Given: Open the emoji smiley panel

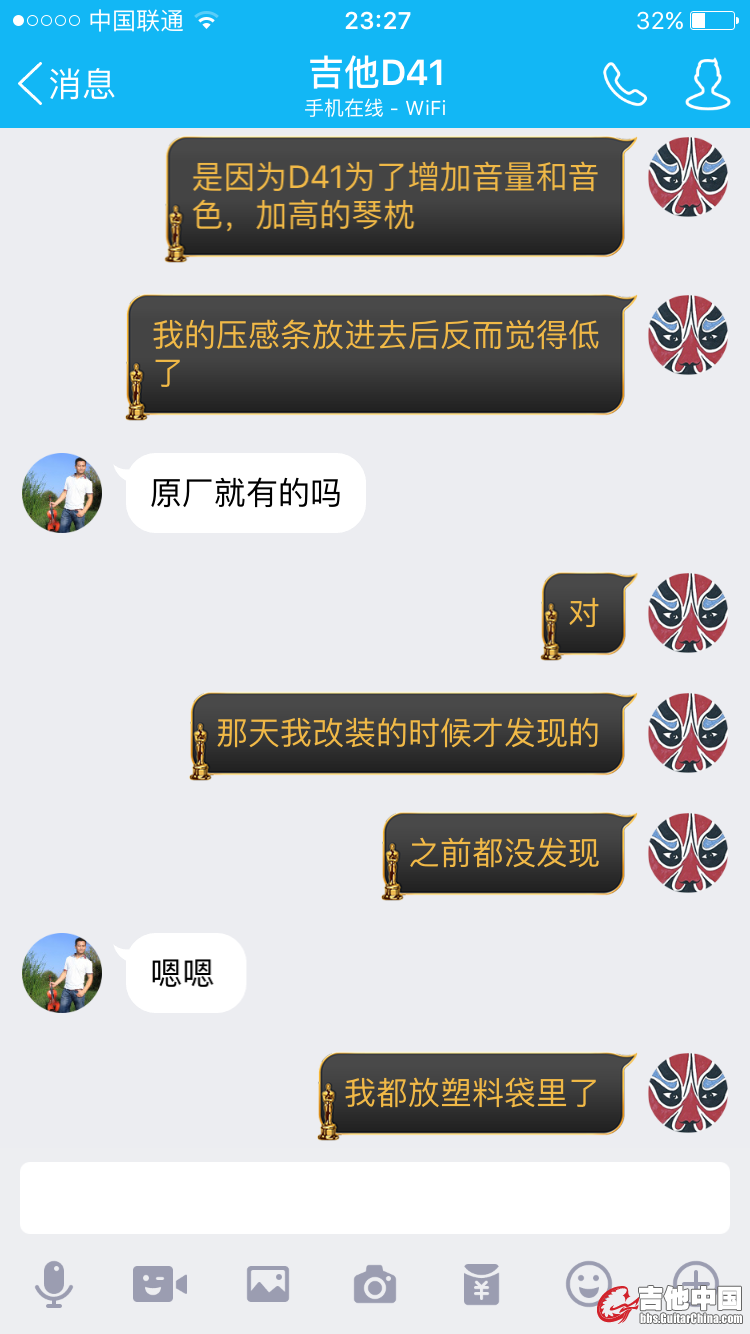Looking at the screenshot, I should click(x=588, y=1282).
